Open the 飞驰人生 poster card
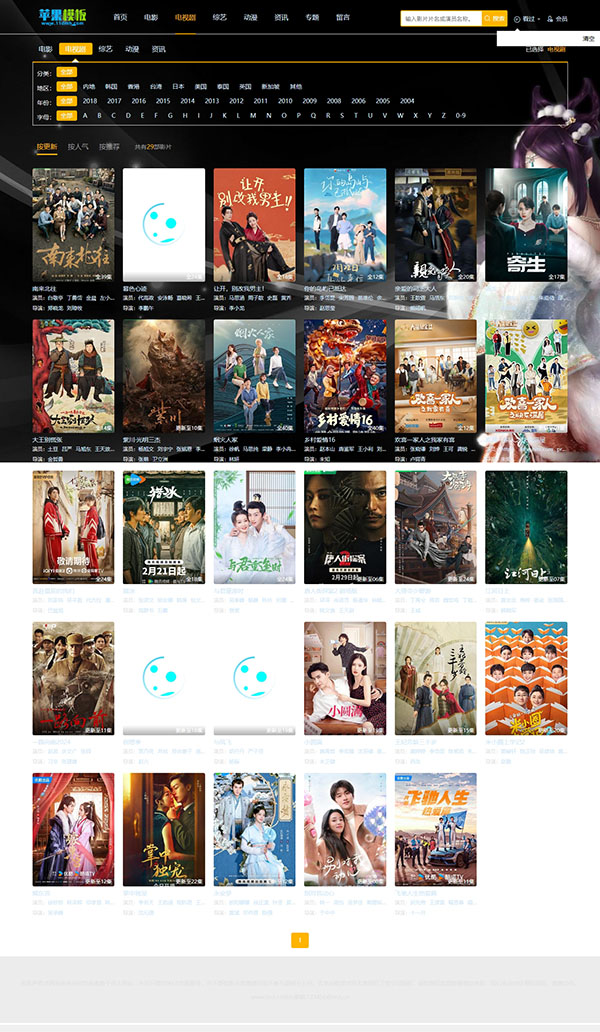The image size is (600, 1032). coord(436,830)
